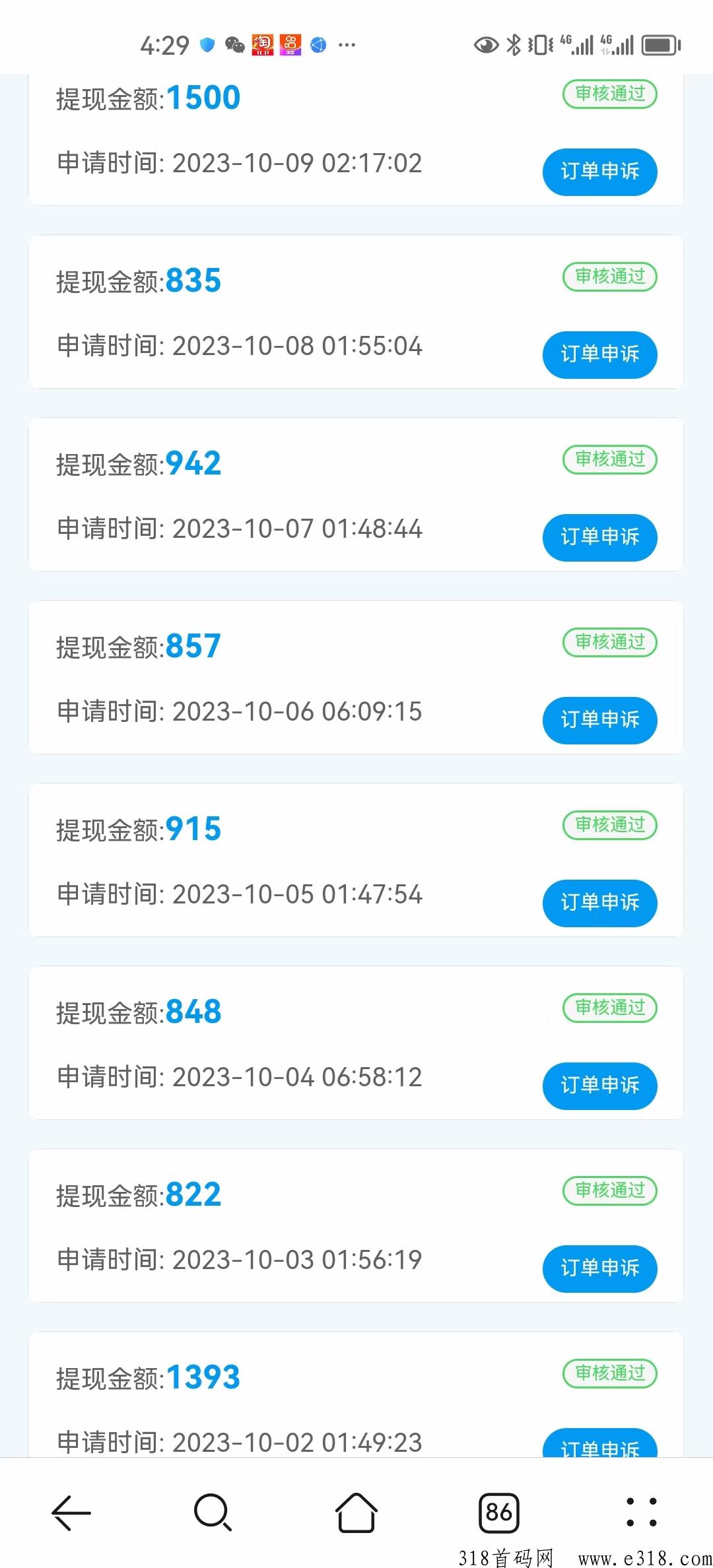Appeal the 1393 withdrawal order
This screenshot has width=713, height=1568.
tap(599, 1445)
